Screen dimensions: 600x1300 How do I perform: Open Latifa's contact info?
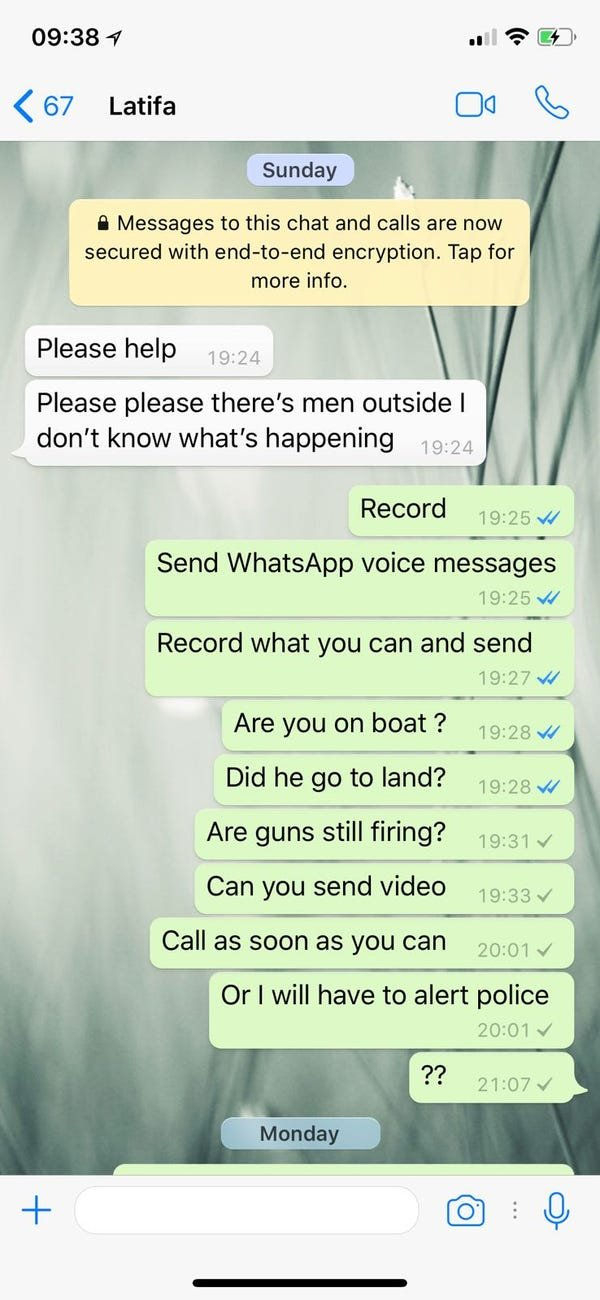coord(142,105)
